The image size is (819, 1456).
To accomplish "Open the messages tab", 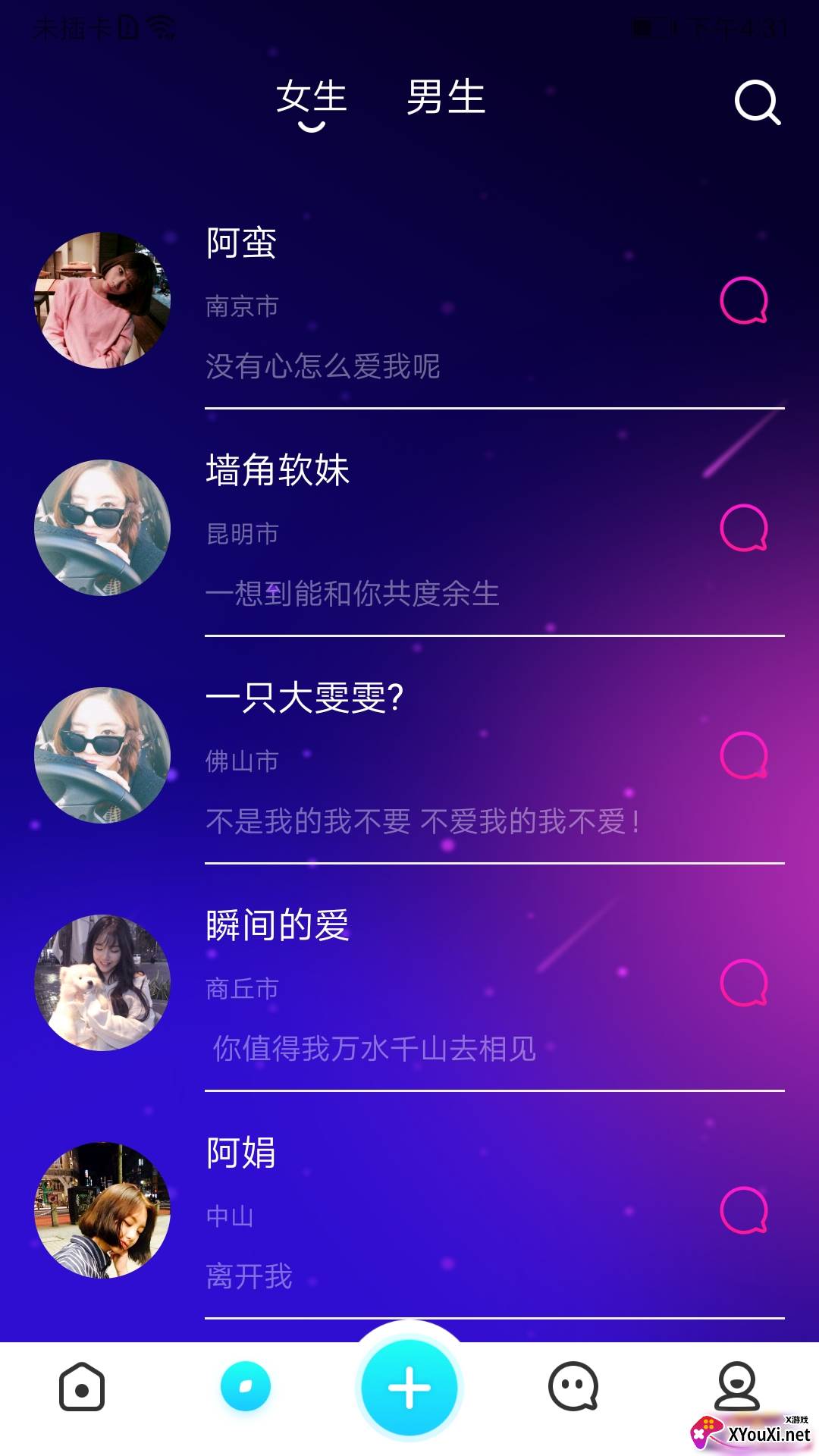I will coord(573,1387).
